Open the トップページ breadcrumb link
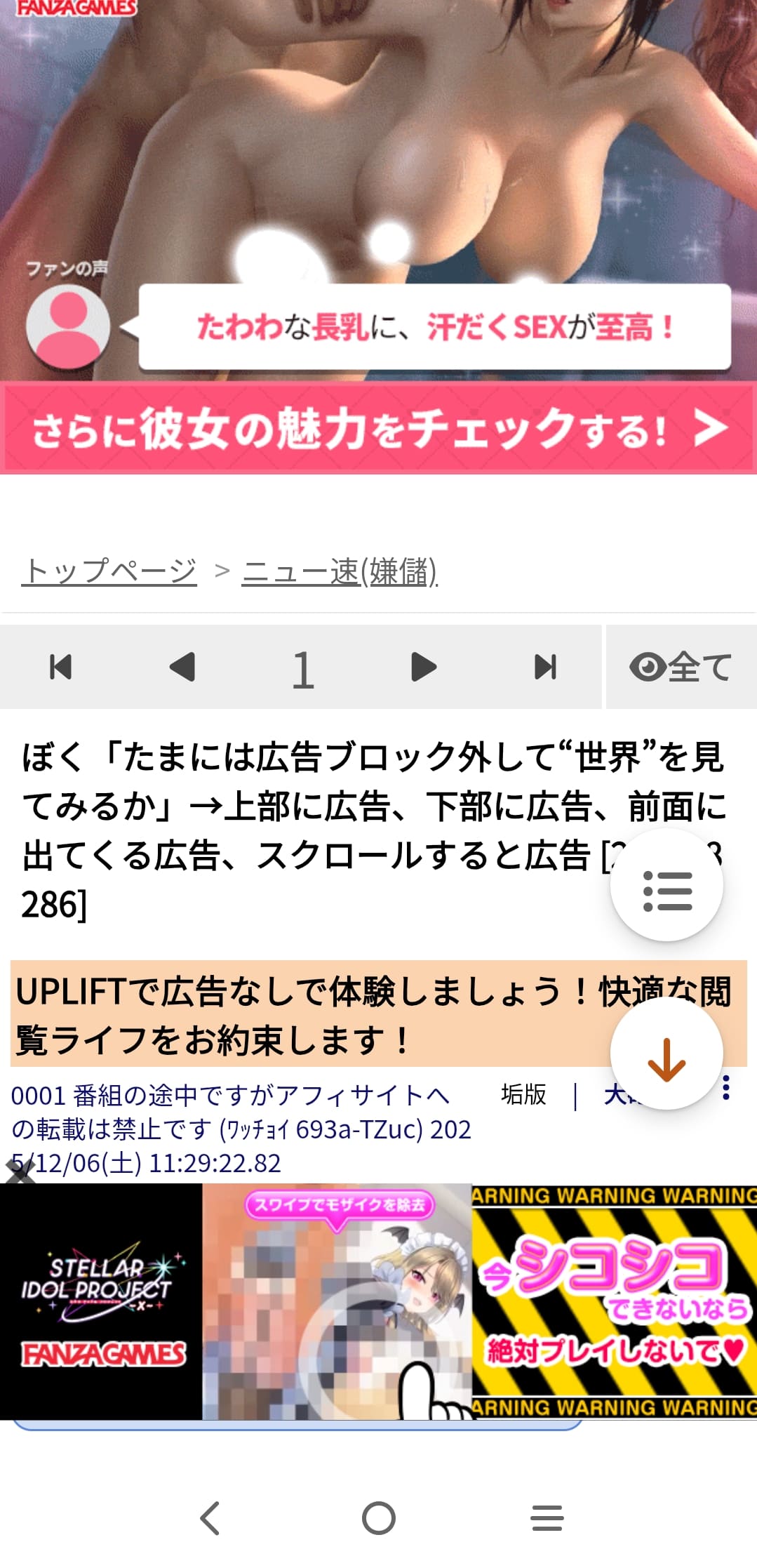757x1568 pixels. [109, 571]
